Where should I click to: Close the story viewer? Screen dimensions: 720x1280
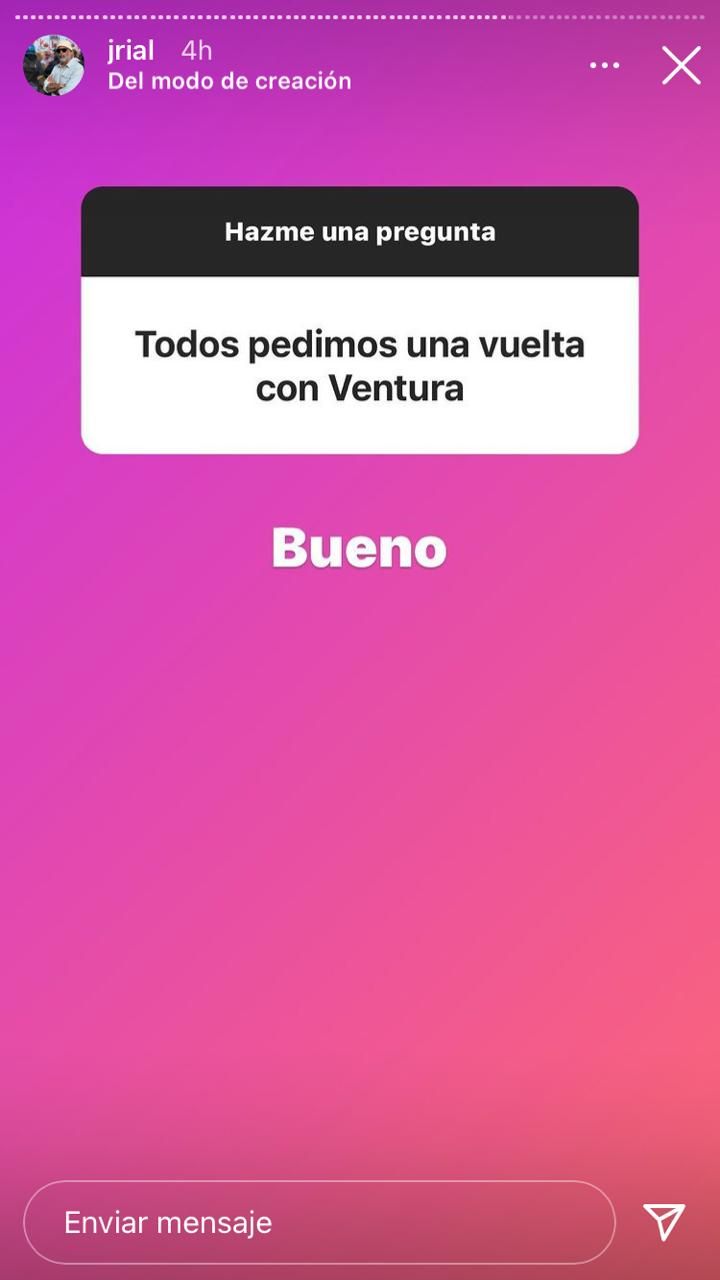coord(681,66)
